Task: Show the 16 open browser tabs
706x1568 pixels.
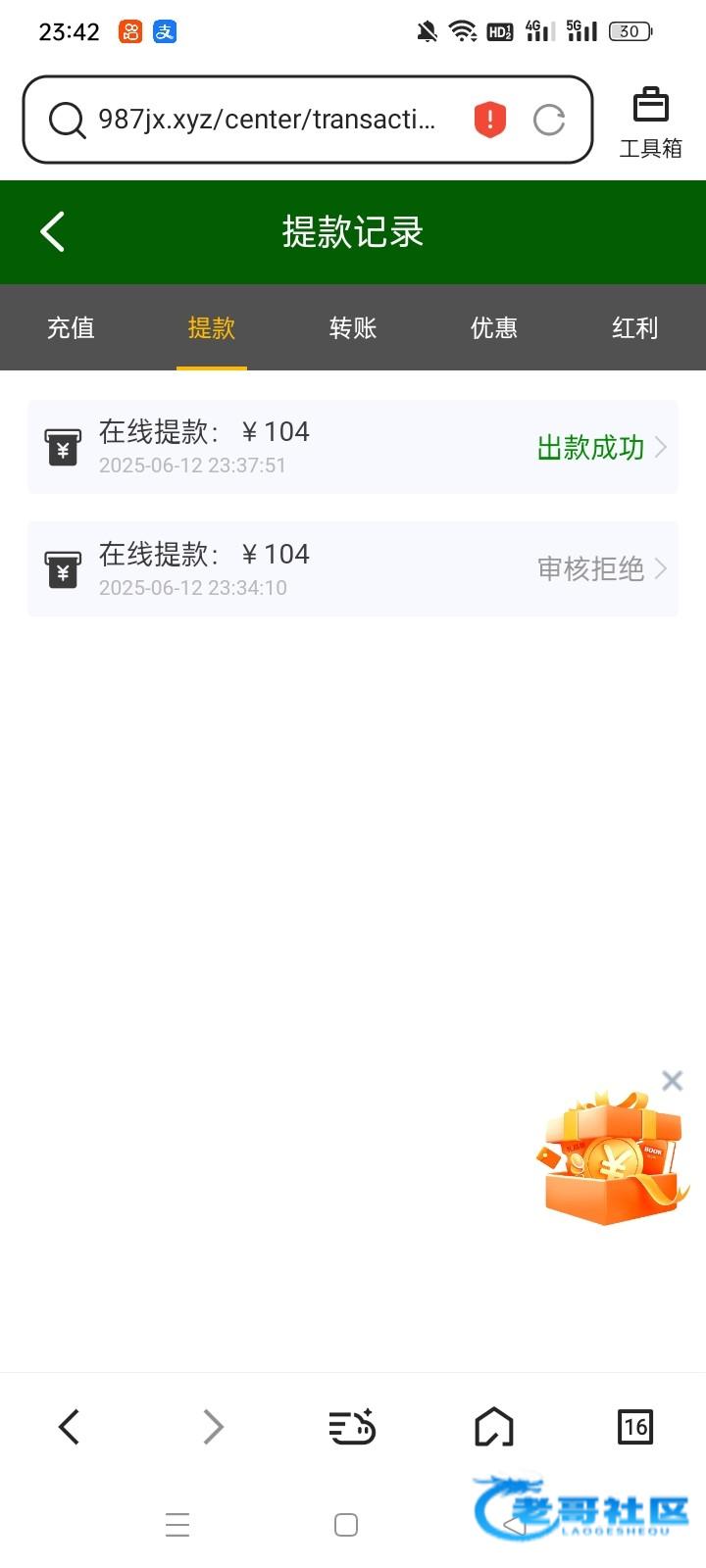Action: pos(635,1427)
